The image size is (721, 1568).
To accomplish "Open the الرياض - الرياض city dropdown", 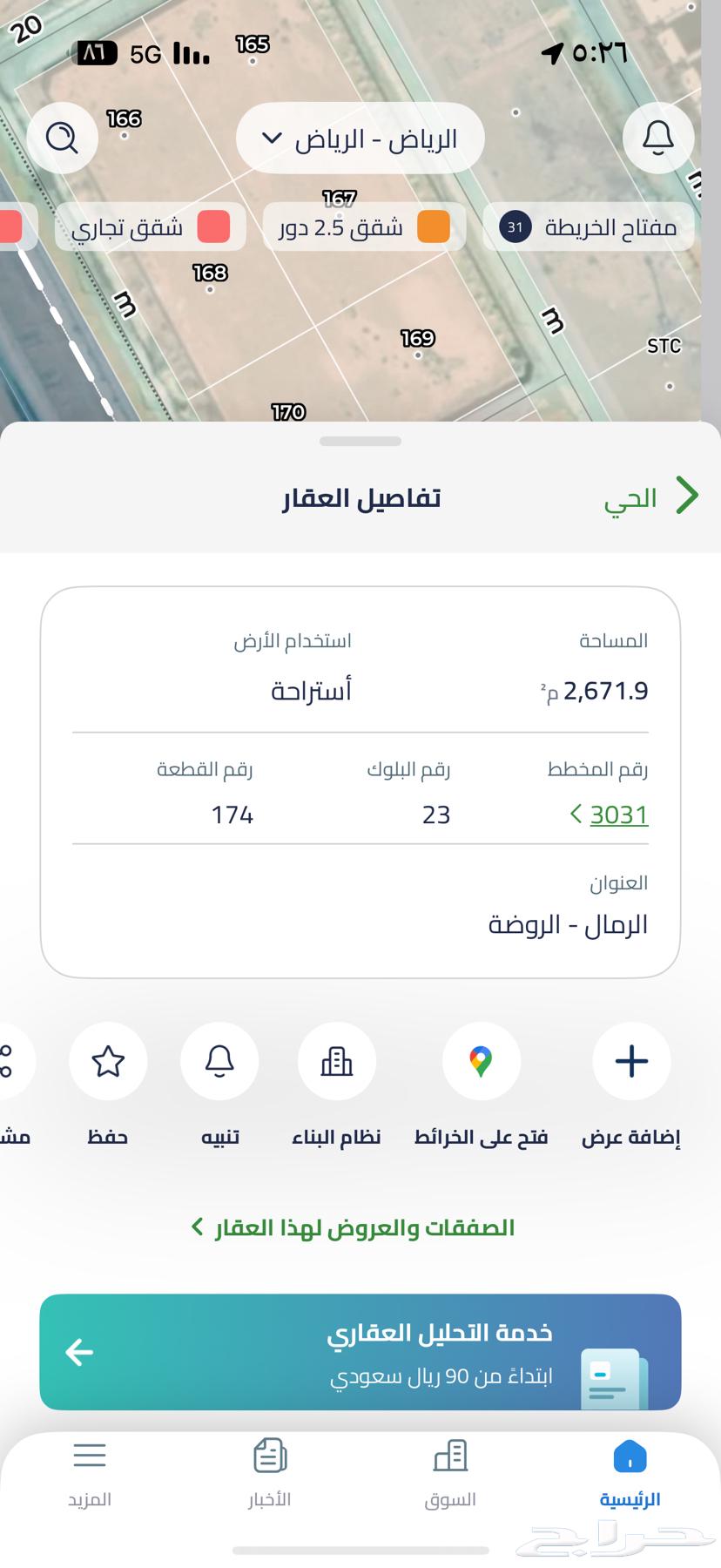I will pos(360,138).
